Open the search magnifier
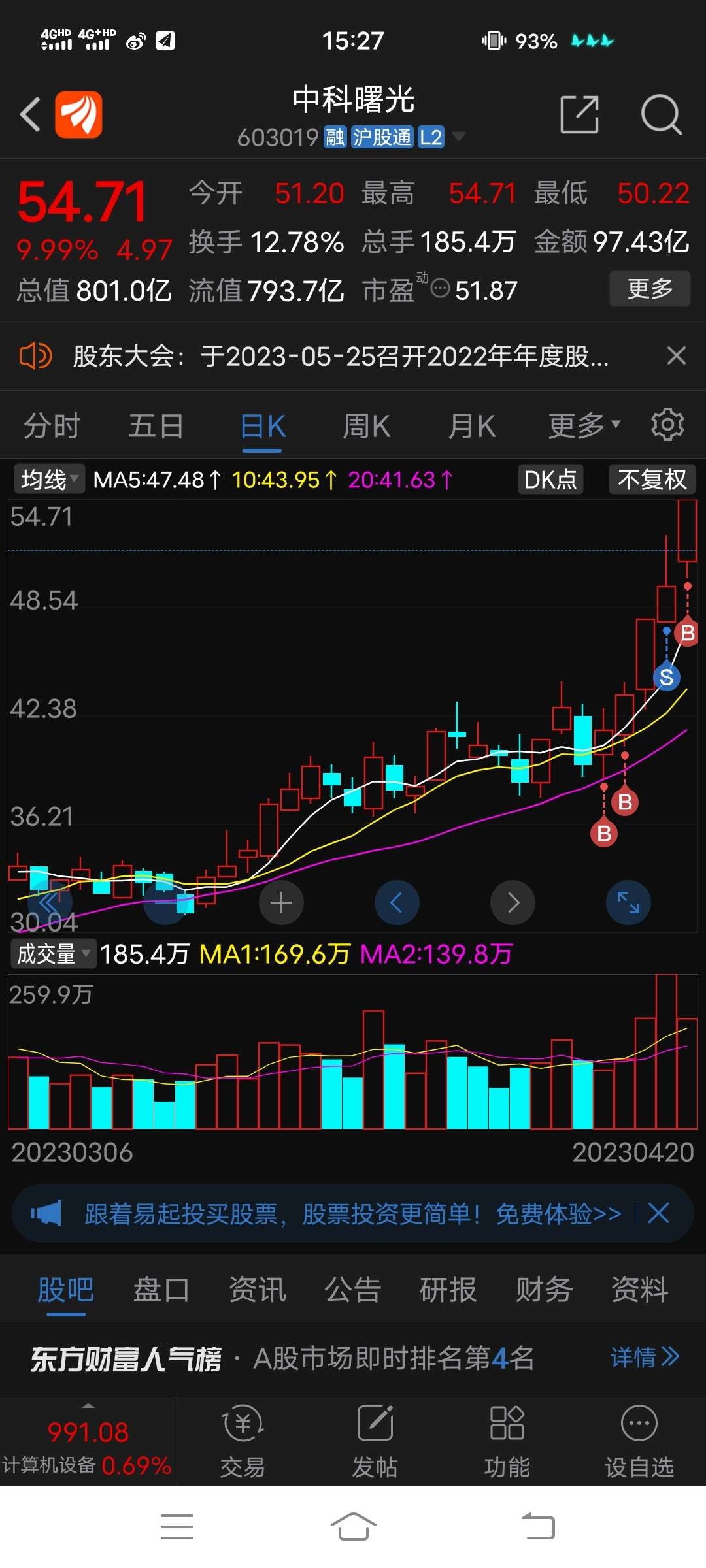The image size is (706, 1568). (661, 115)
